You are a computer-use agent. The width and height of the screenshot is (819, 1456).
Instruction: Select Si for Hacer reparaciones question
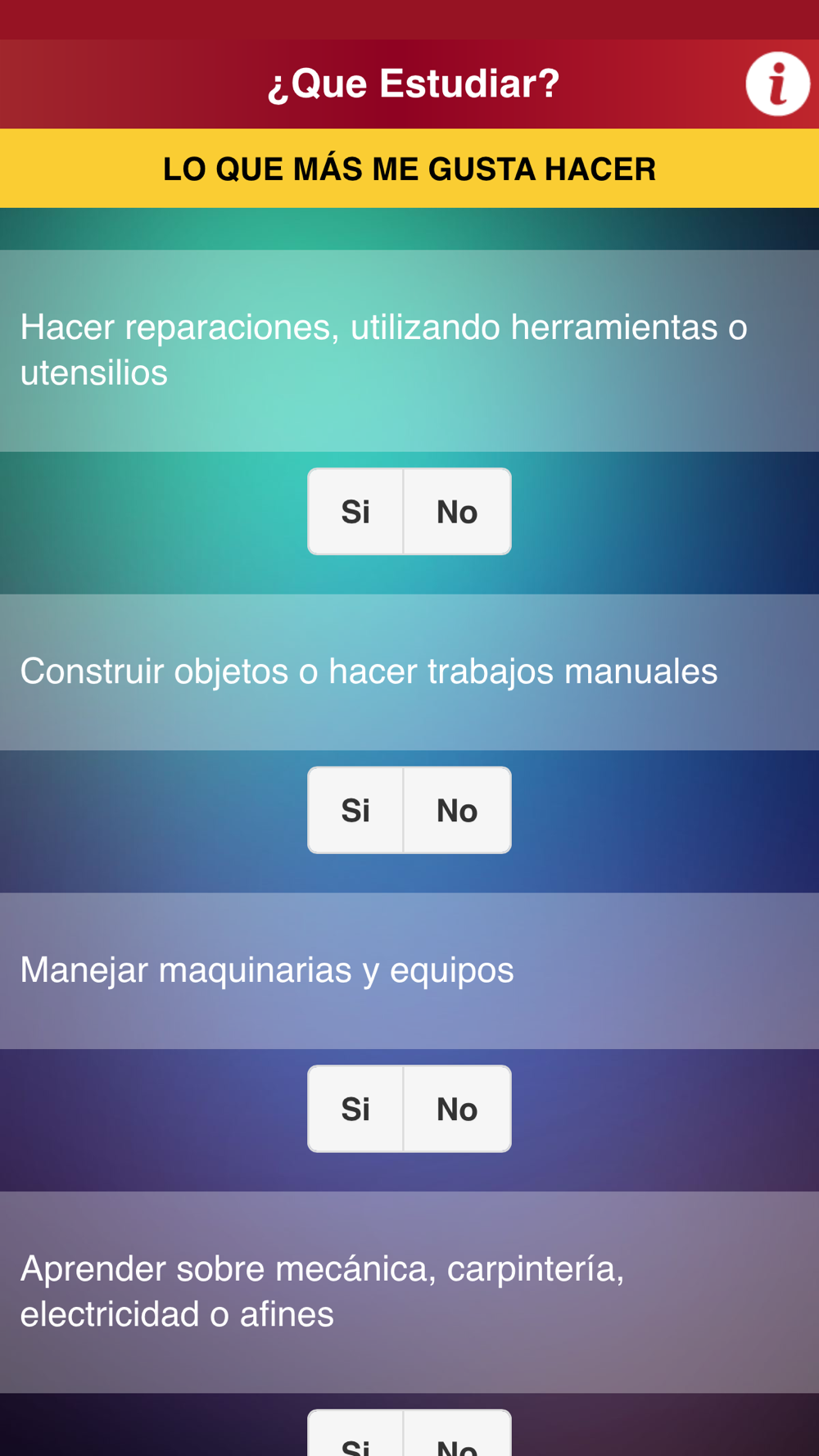tap(355, 512)
